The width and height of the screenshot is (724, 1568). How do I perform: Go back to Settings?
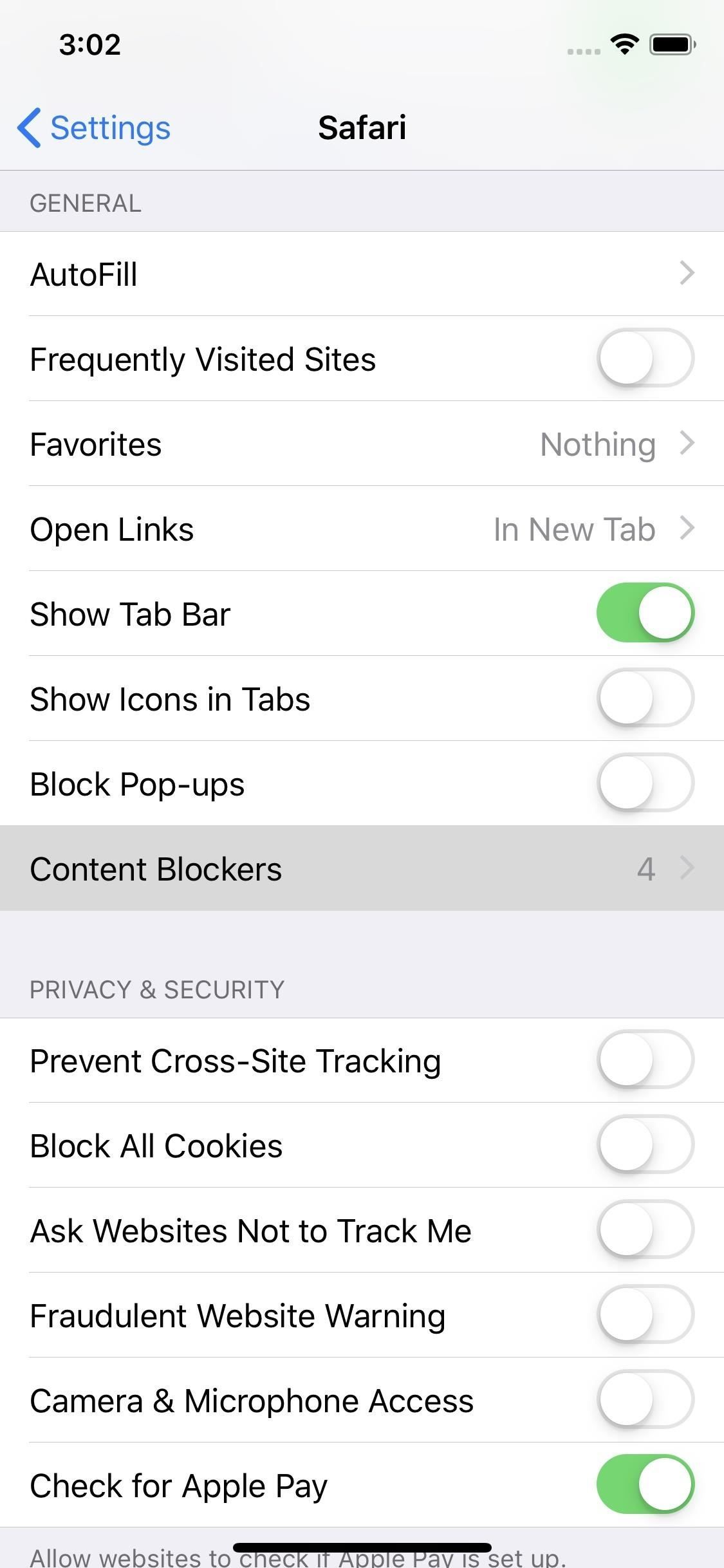(x=94, y=127)
